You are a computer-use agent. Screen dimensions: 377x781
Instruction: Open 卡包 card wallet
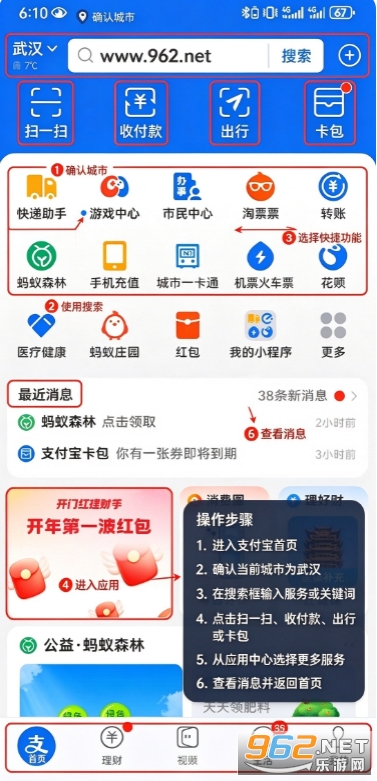(330, 113)
